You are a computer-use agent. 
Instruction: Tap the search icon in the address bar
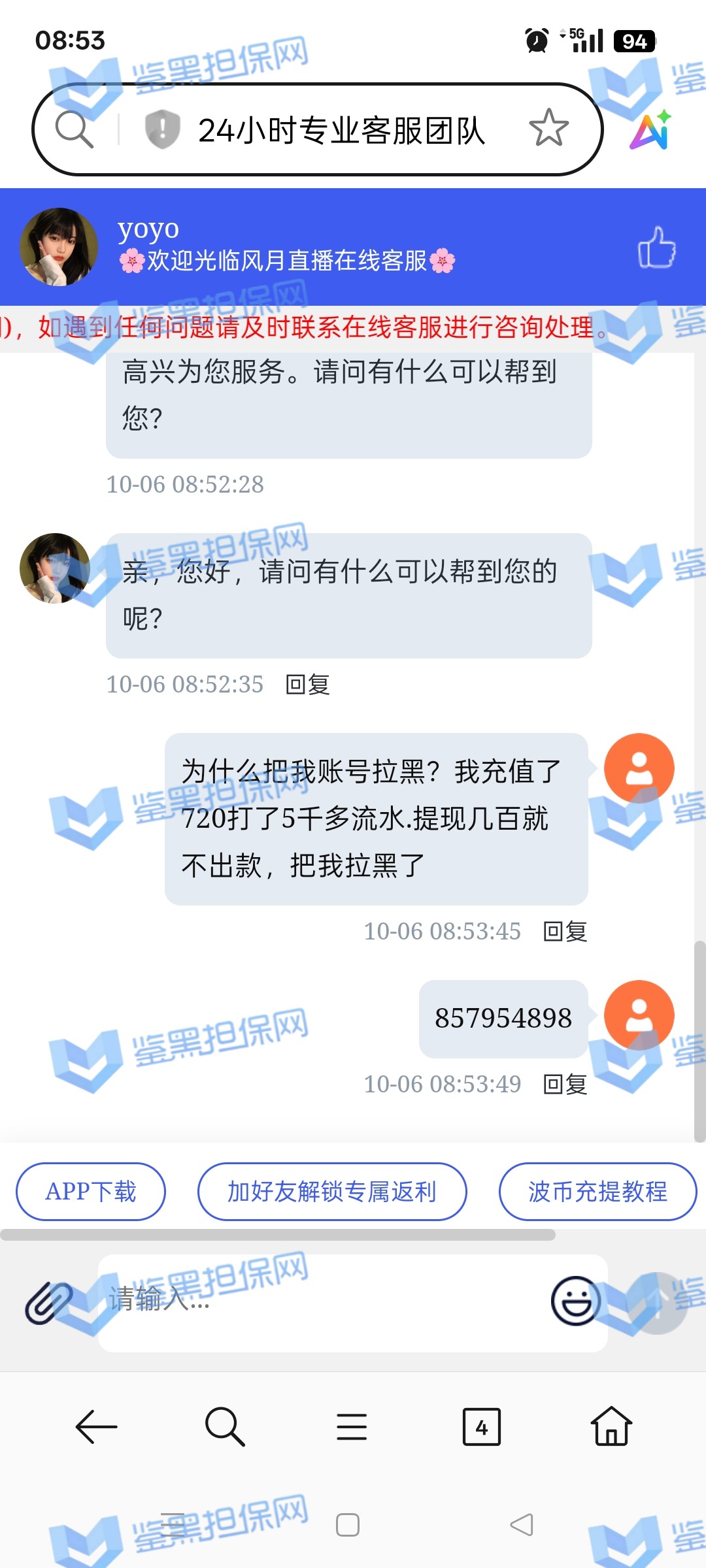click(x=74, y=129)
